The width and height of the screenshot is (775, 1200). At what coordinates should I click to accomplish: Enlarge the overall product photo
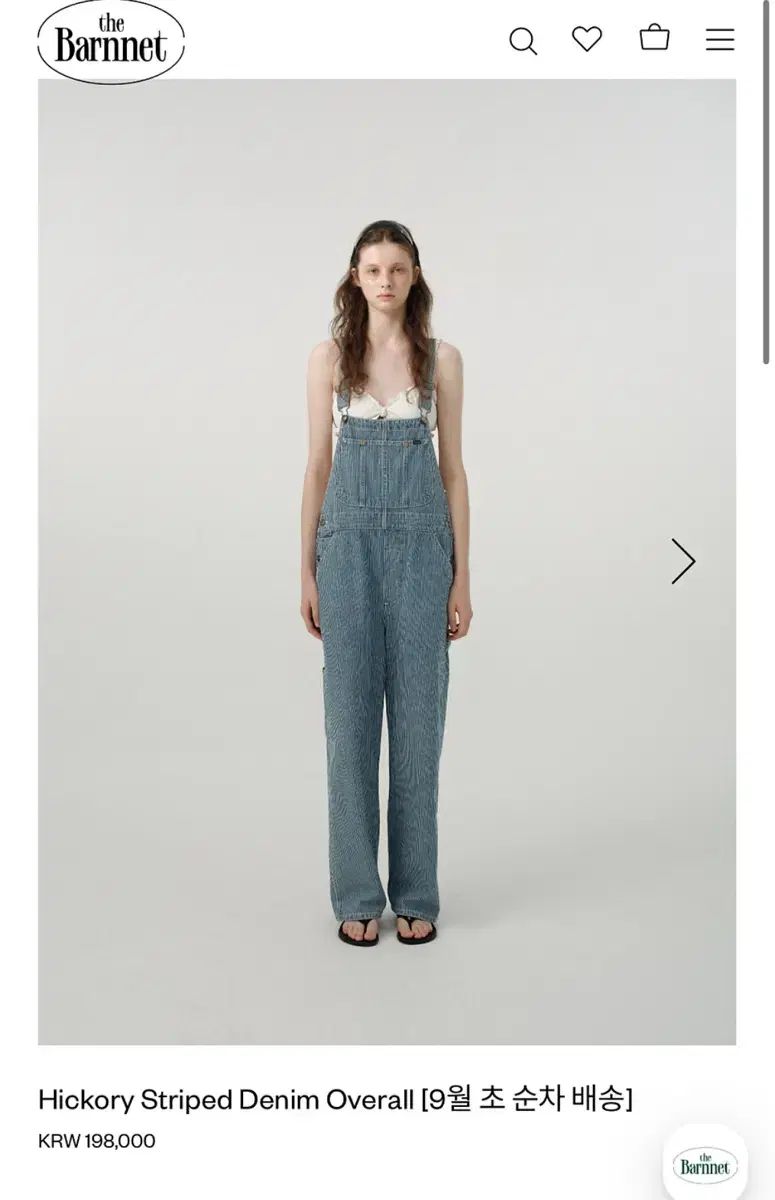click(387, 561)
